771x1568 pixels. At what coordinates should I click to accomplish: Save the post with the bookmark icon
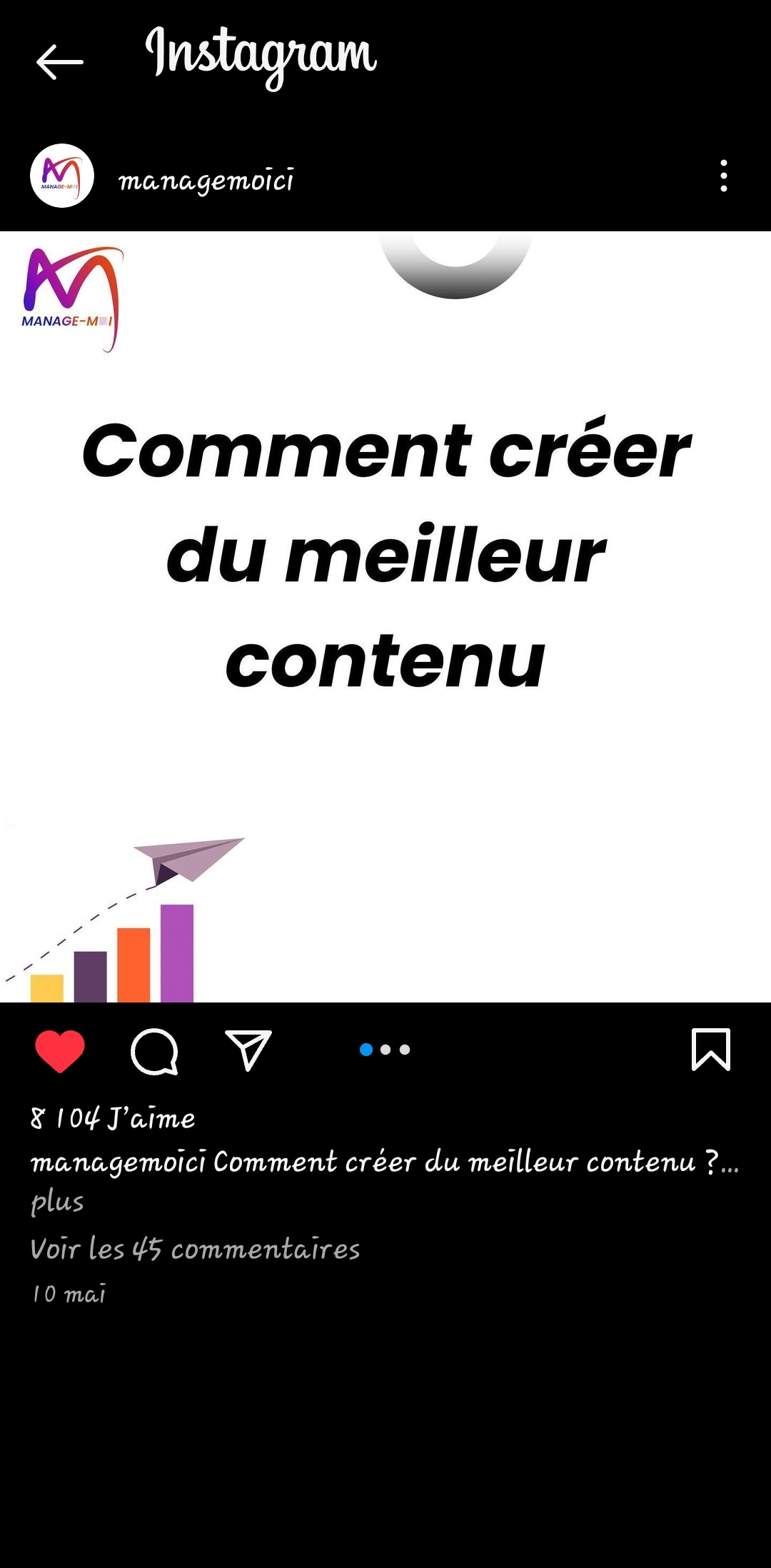click(711, 1050)
